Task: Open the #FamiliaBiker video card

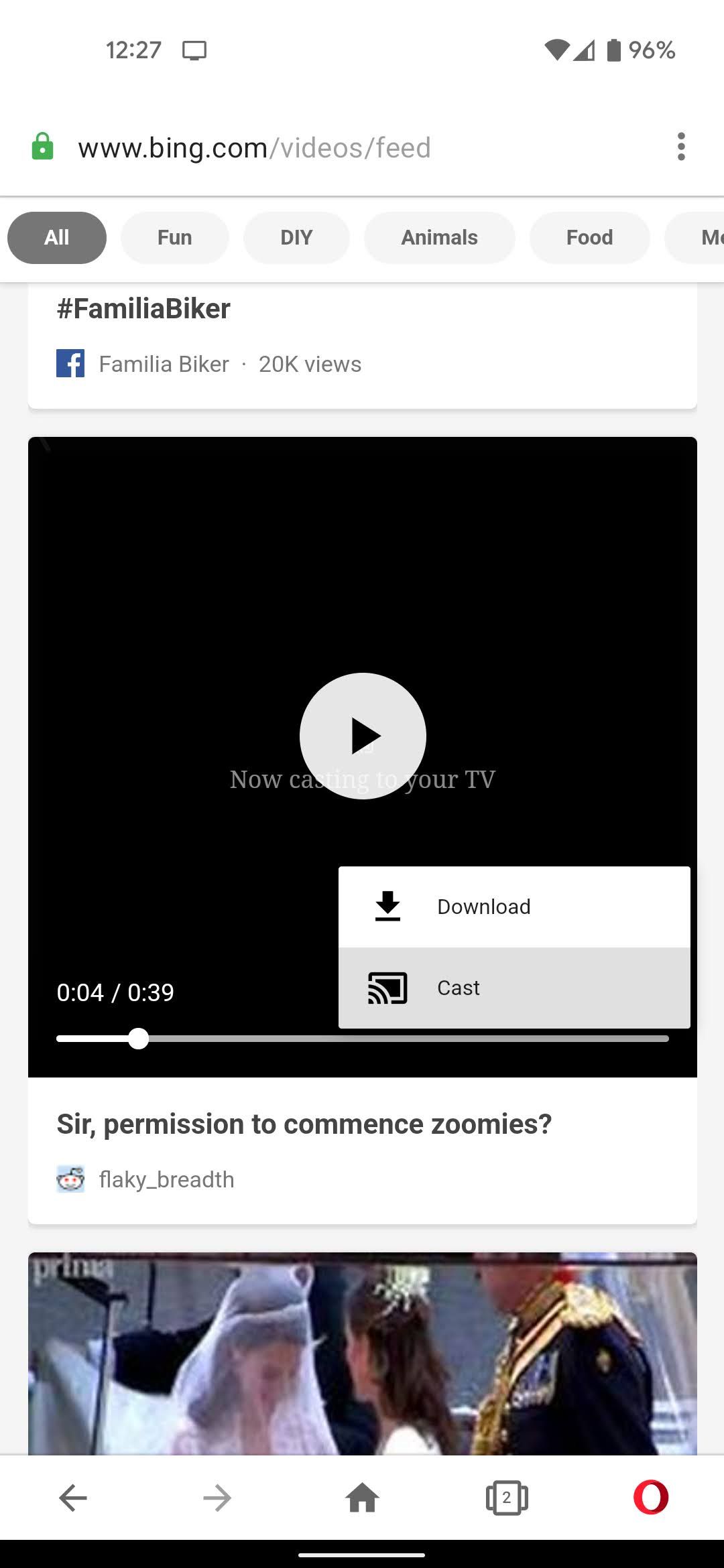Action: pyautogui.click(x=143, y=310)
